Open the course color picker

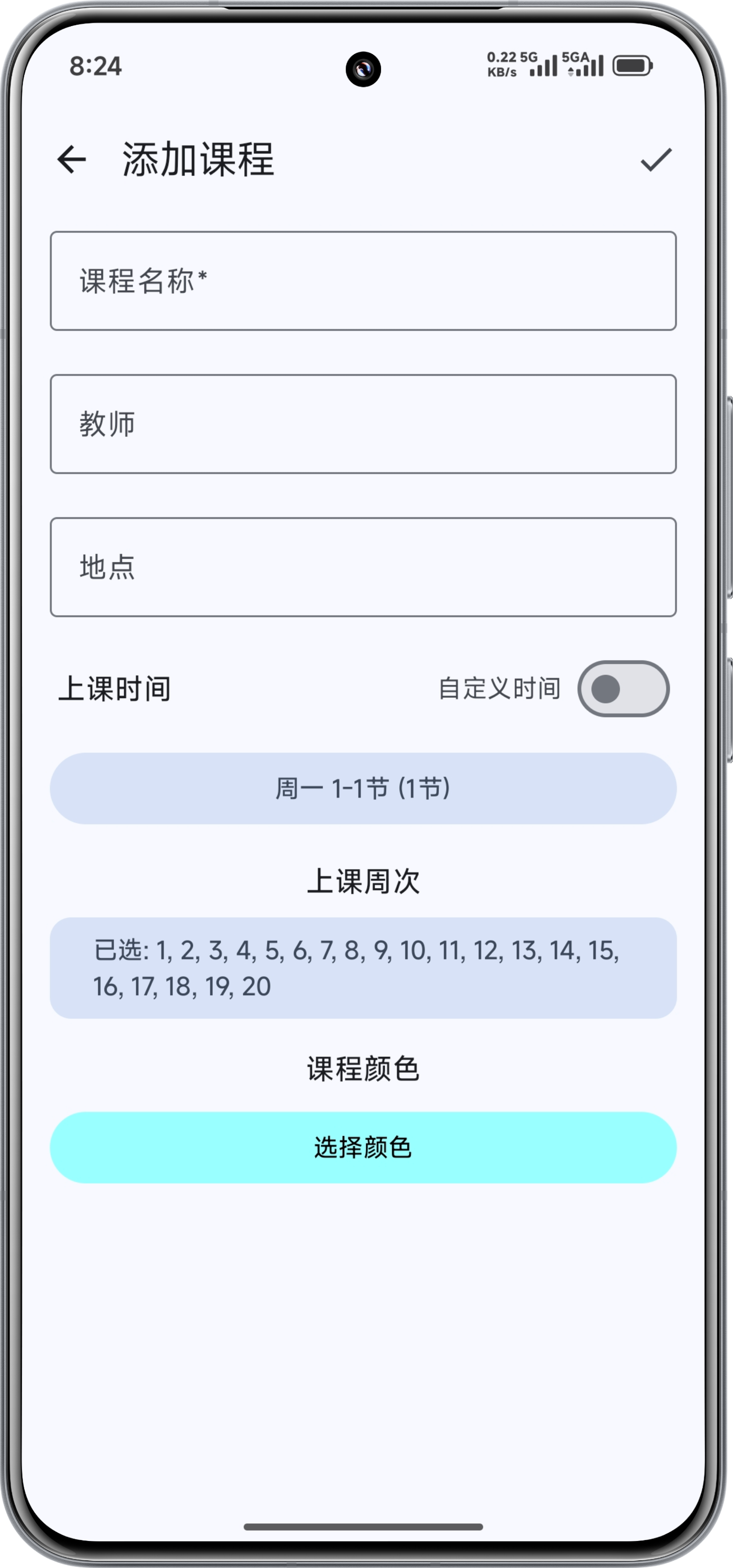[x=363, y=1148]
